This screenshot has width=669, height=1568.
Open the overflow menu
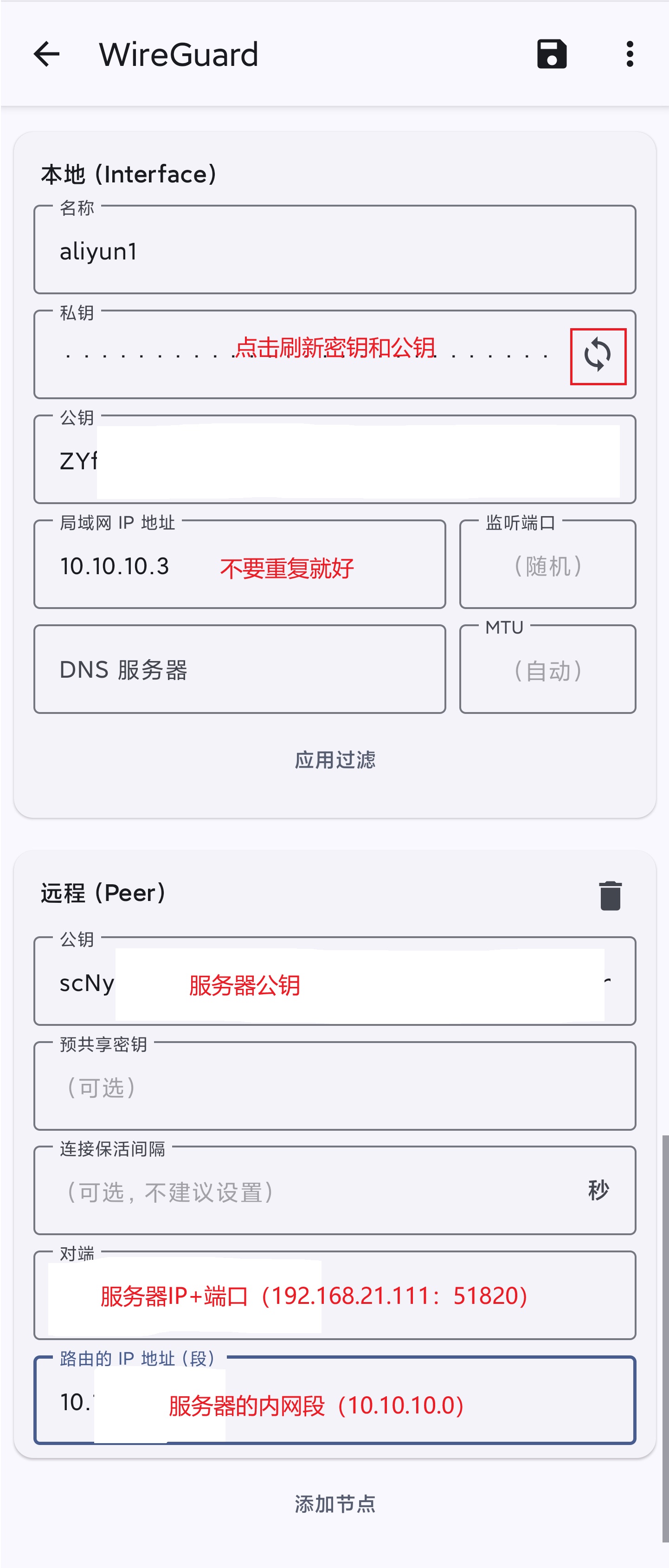point(630,55)
